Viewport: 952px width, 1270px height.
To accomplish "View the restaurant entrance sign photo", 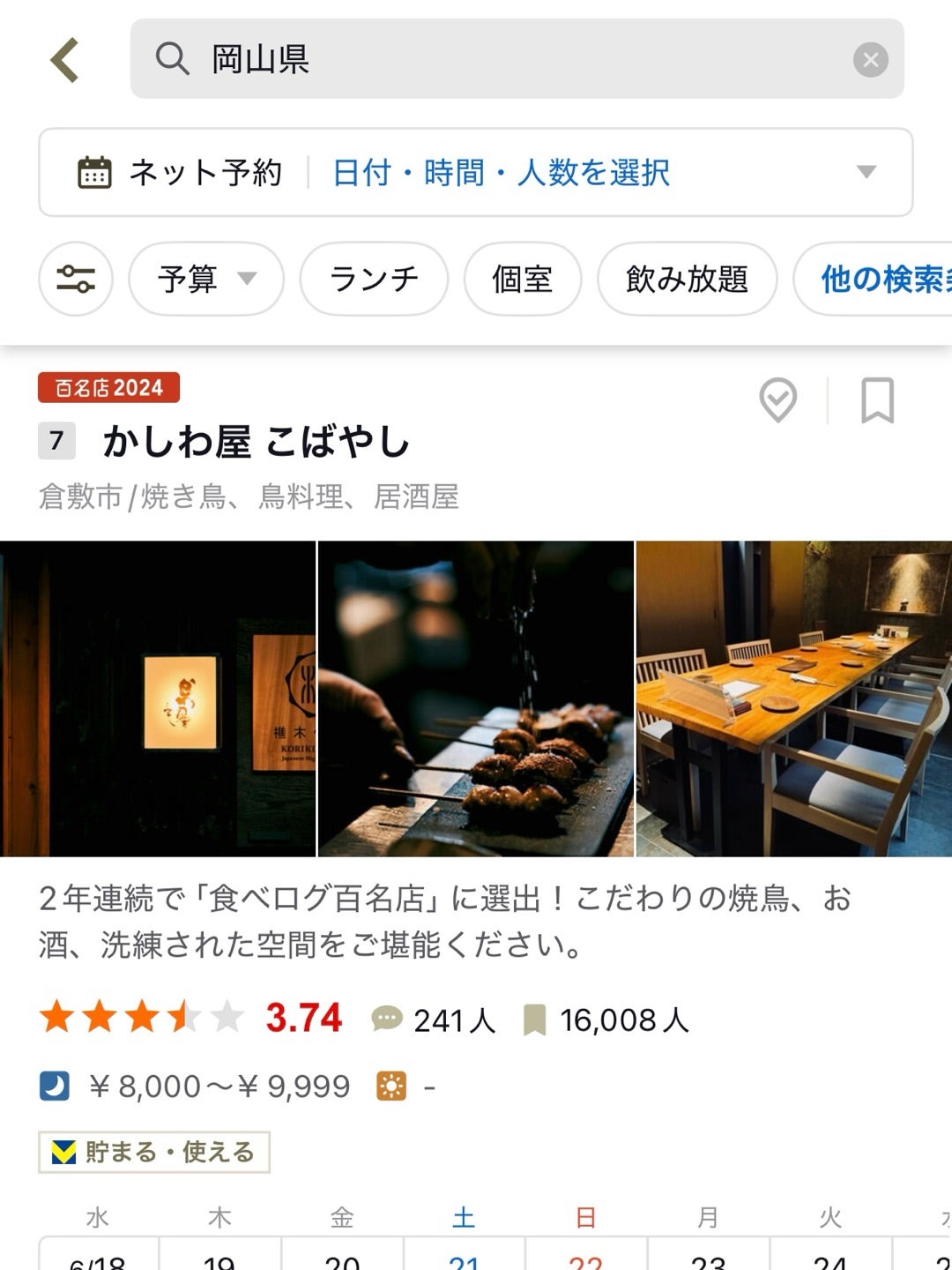I will [x=157, y=698].
